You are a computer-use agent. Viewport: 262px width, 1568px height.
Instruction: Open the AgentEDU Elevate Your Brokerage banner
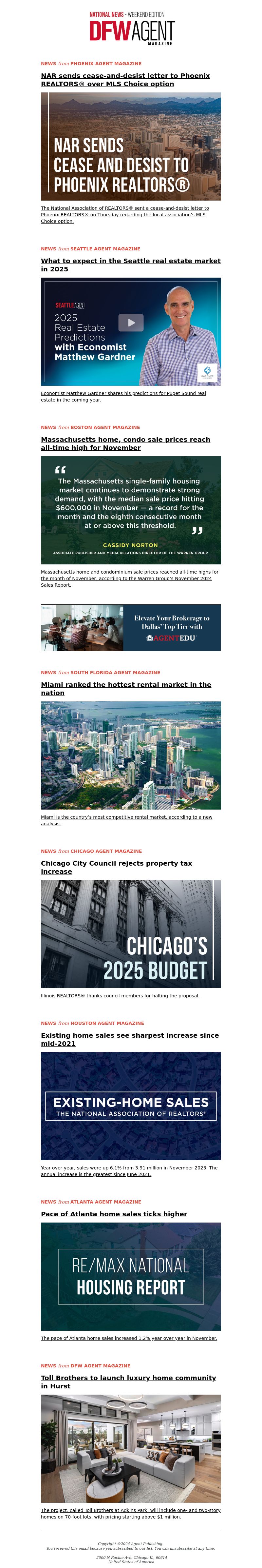(131, 628)
